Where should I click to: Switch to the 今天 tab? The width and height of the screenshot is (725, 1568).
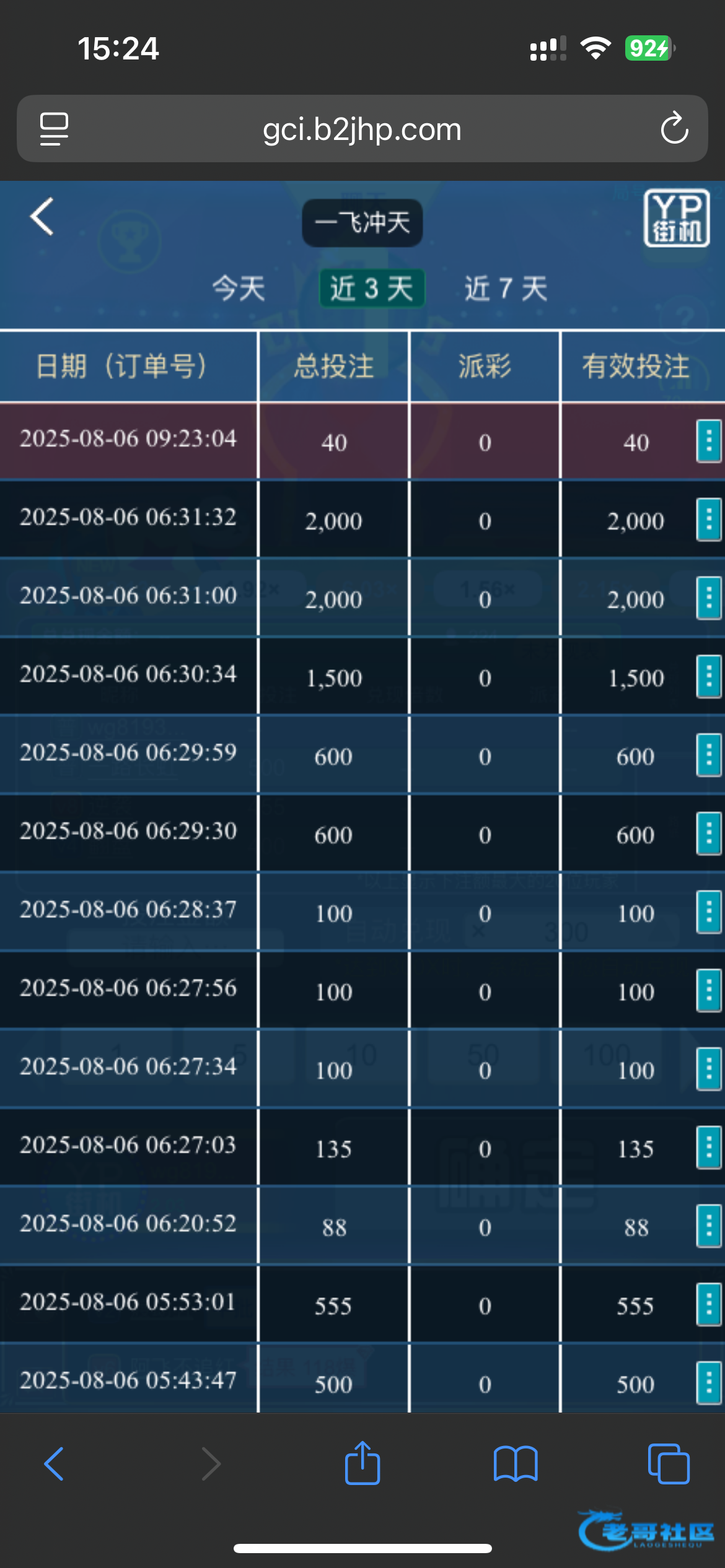click(239, 289)
